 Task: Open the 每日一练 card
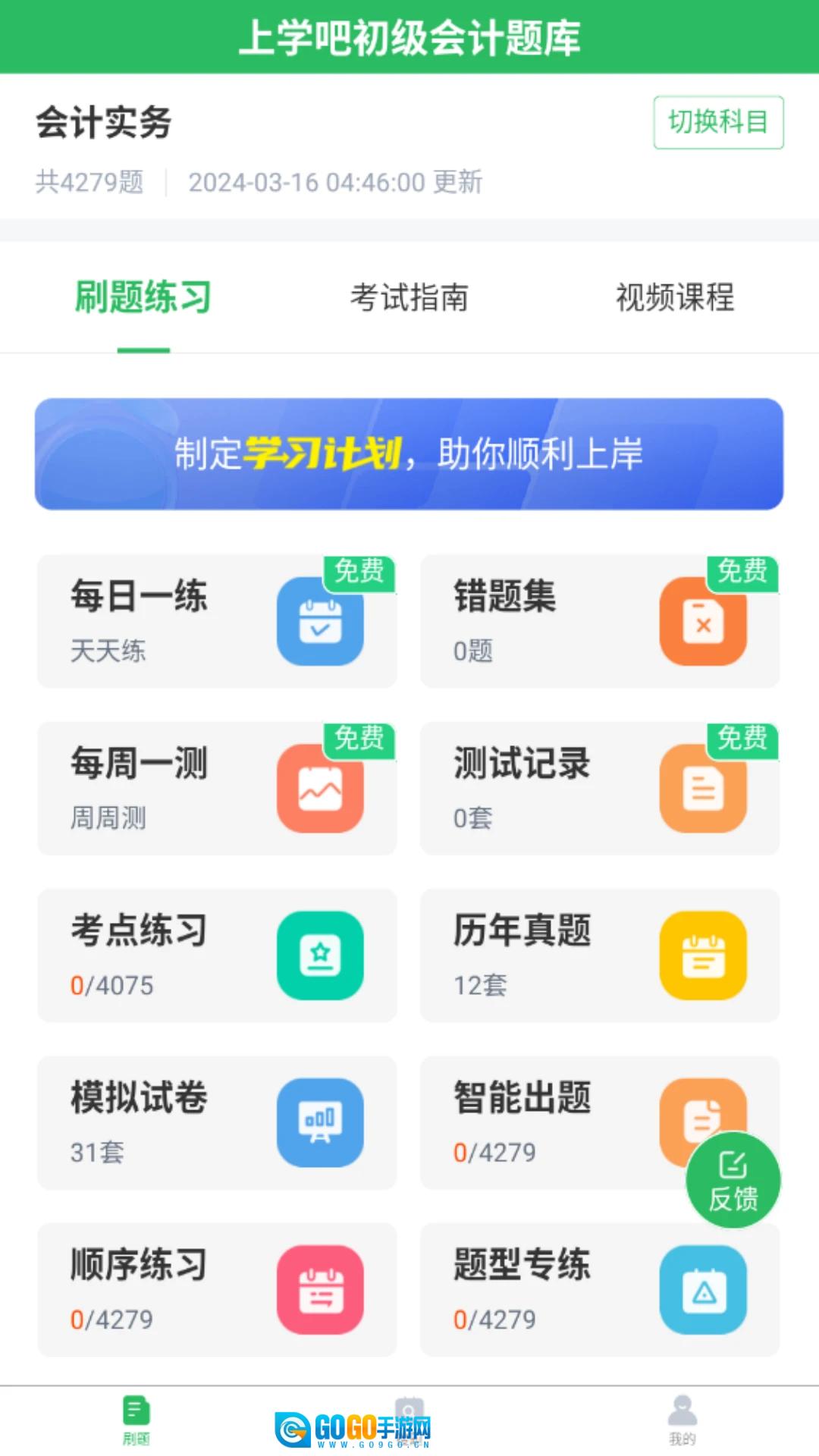point(217,621)
